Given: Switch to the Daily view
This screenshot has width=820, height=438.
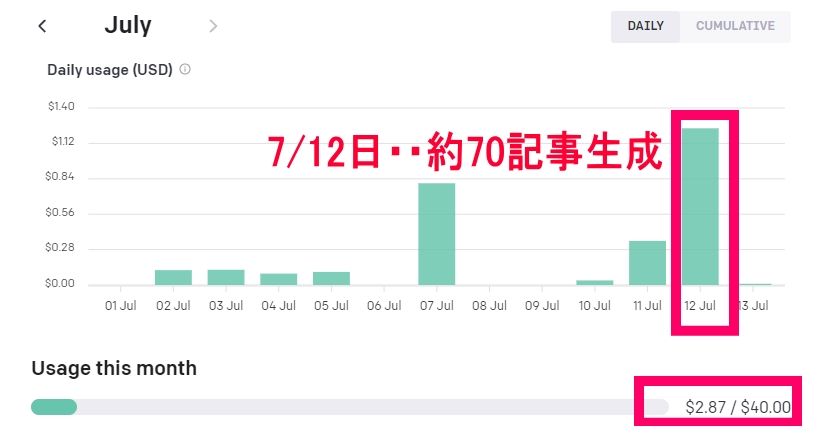Looking at the screenshot, I should point(645,26).
